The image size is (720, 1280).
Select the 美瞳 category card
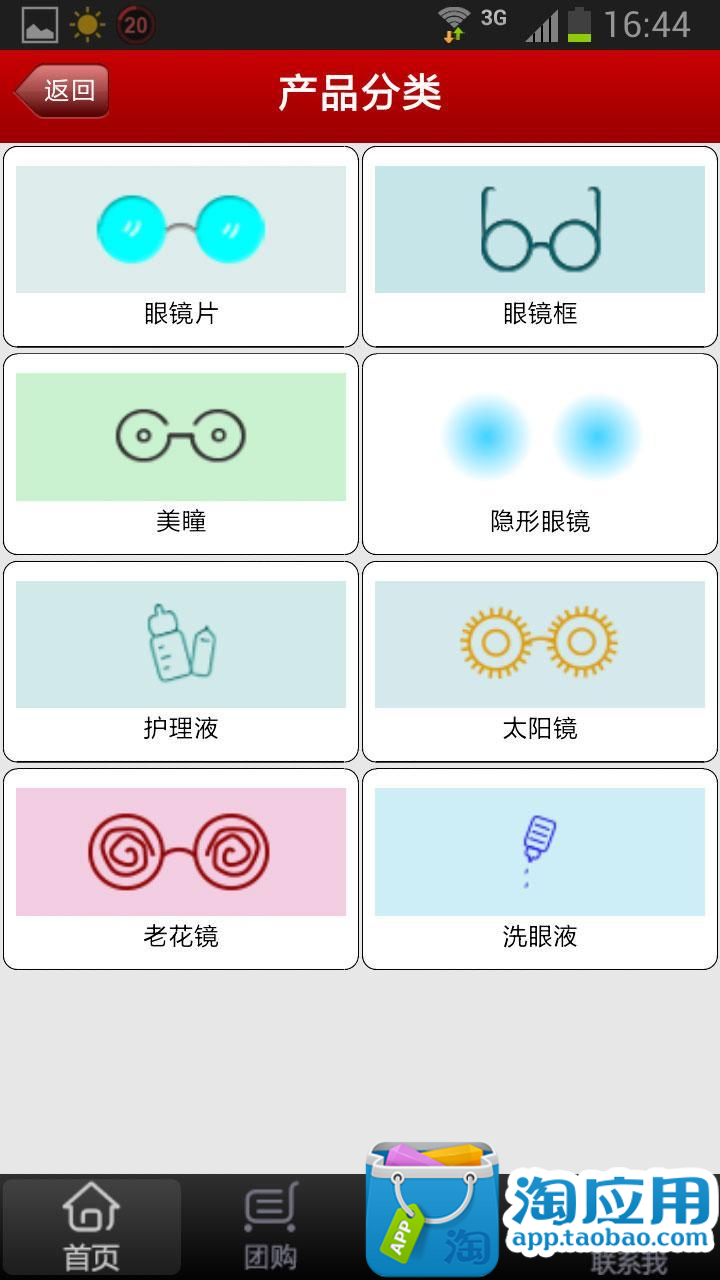181,454
